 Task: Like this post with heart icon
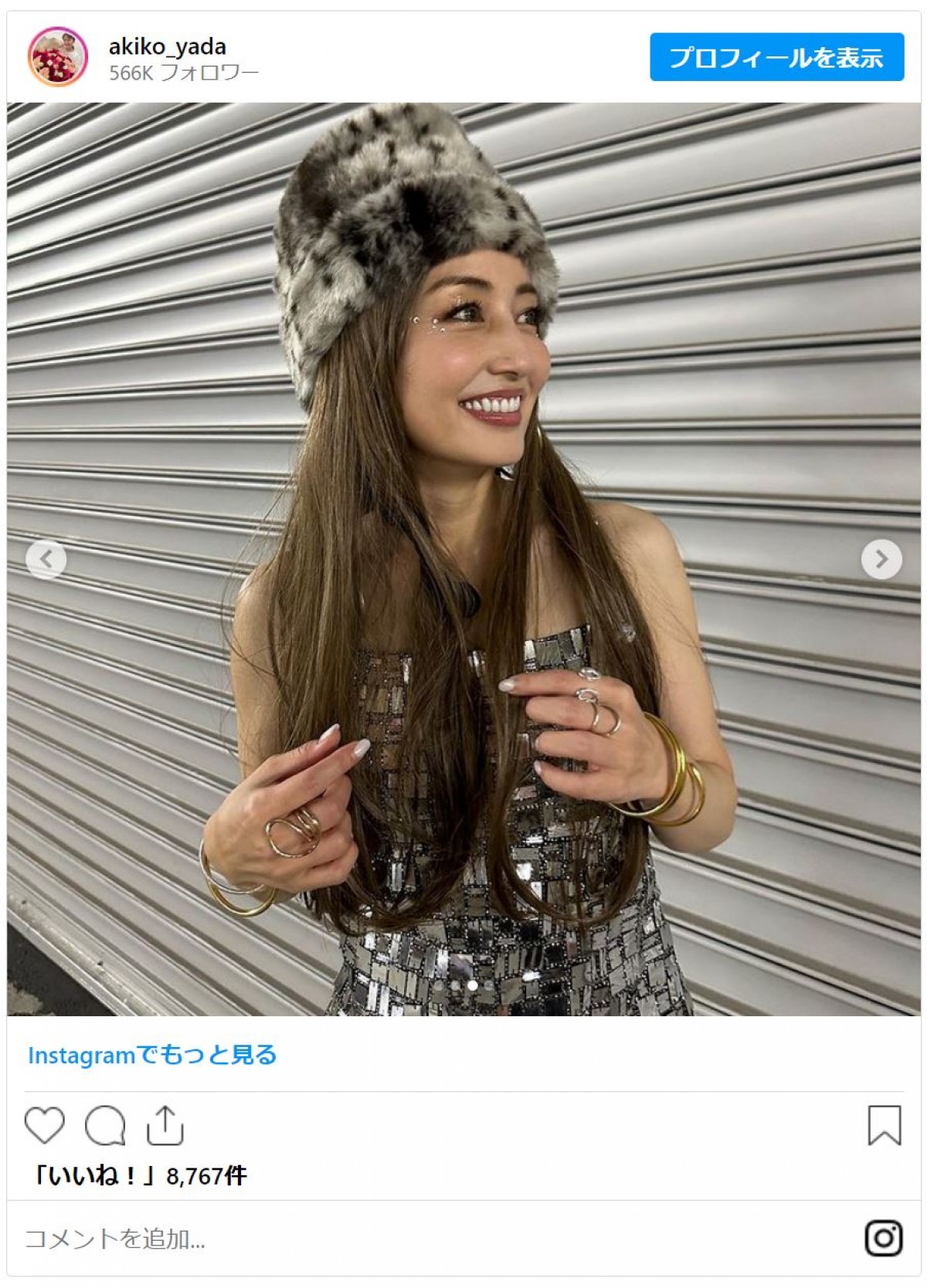pos(45,1125)
